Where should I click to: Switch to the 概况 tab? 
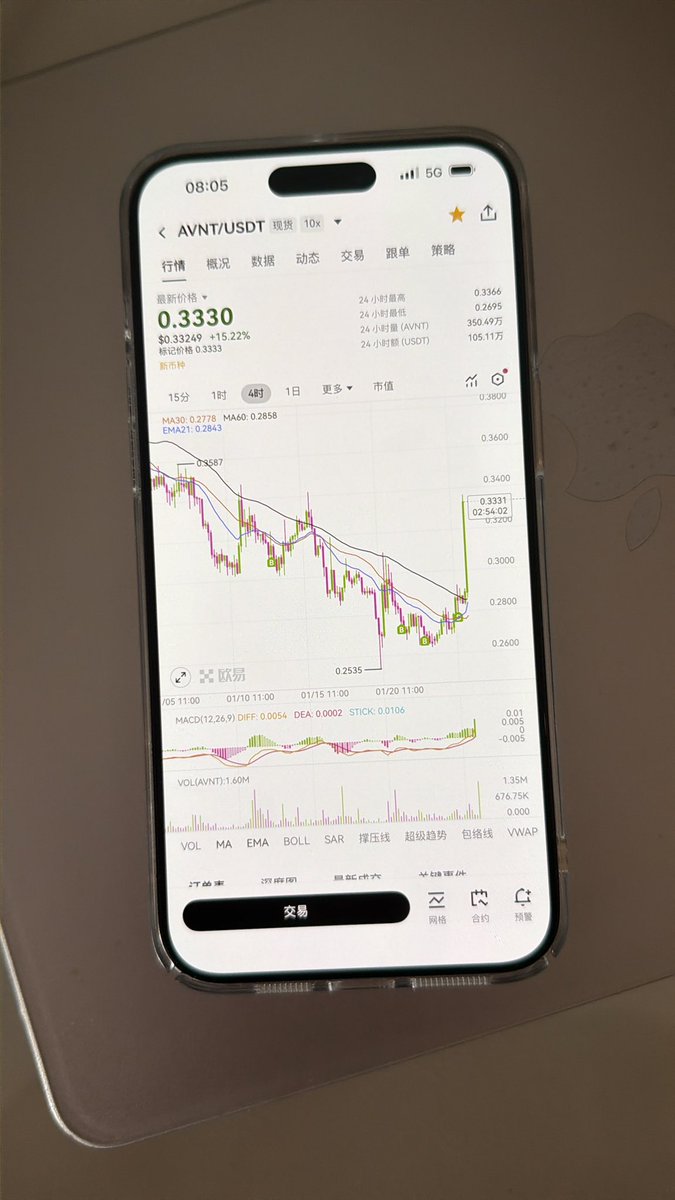[218, 262]
